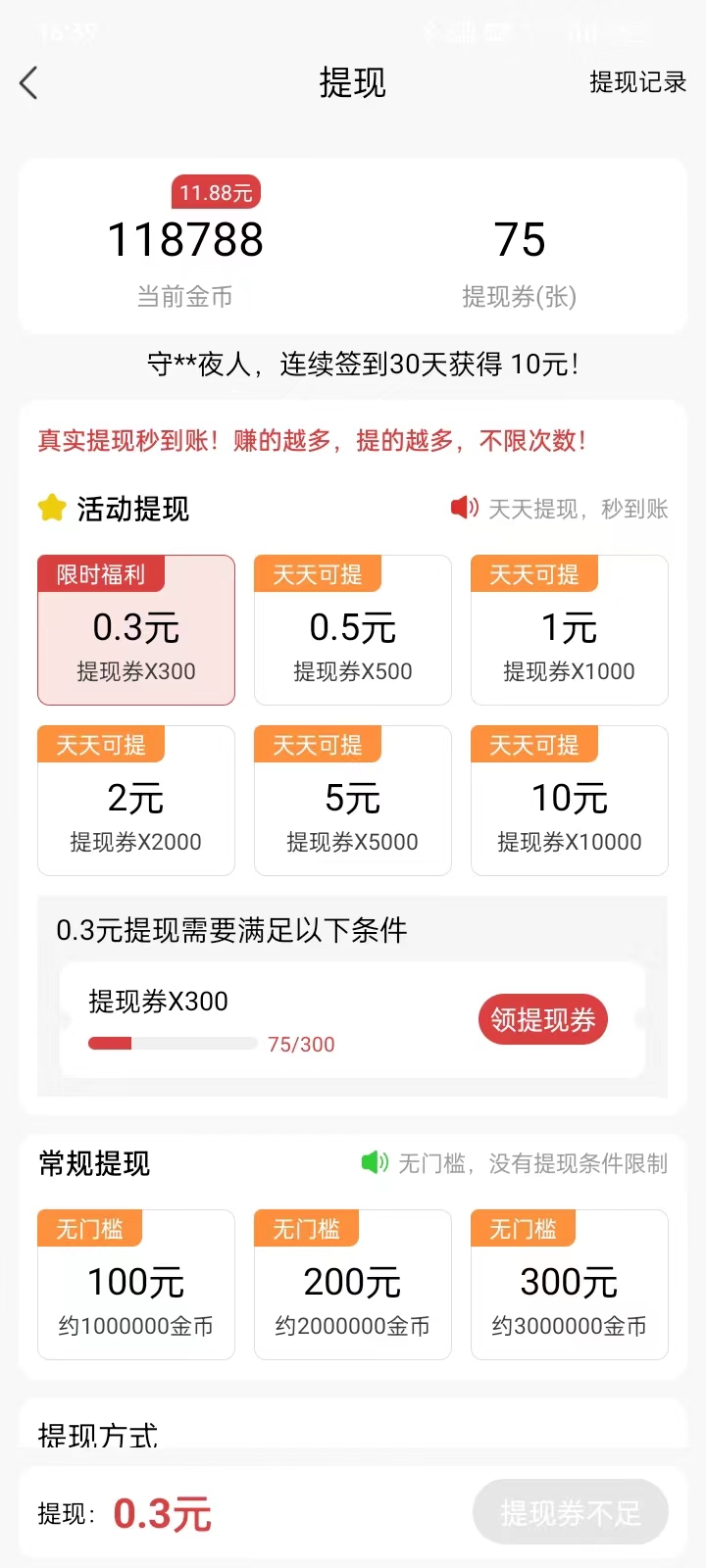
Task: Click the 领提现券 button
Action: coord(542,1019)
